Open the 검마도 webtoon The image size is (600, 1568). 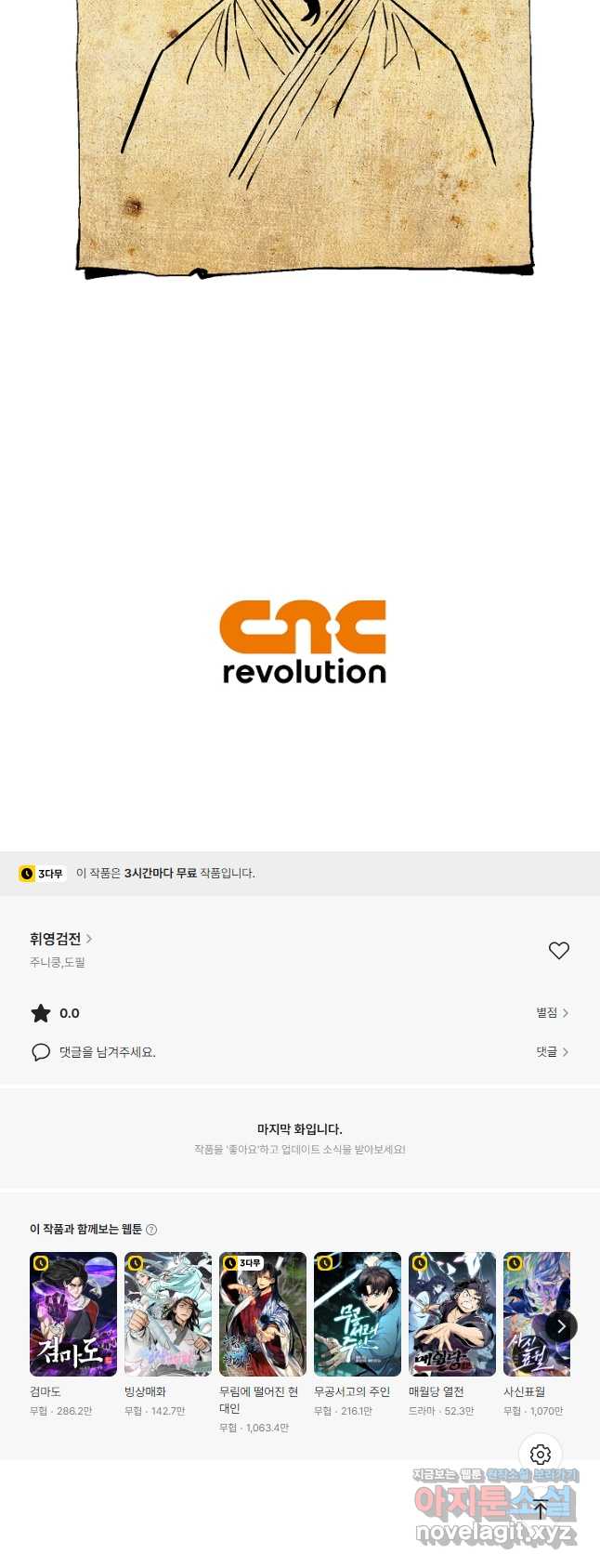(73, 1314)
